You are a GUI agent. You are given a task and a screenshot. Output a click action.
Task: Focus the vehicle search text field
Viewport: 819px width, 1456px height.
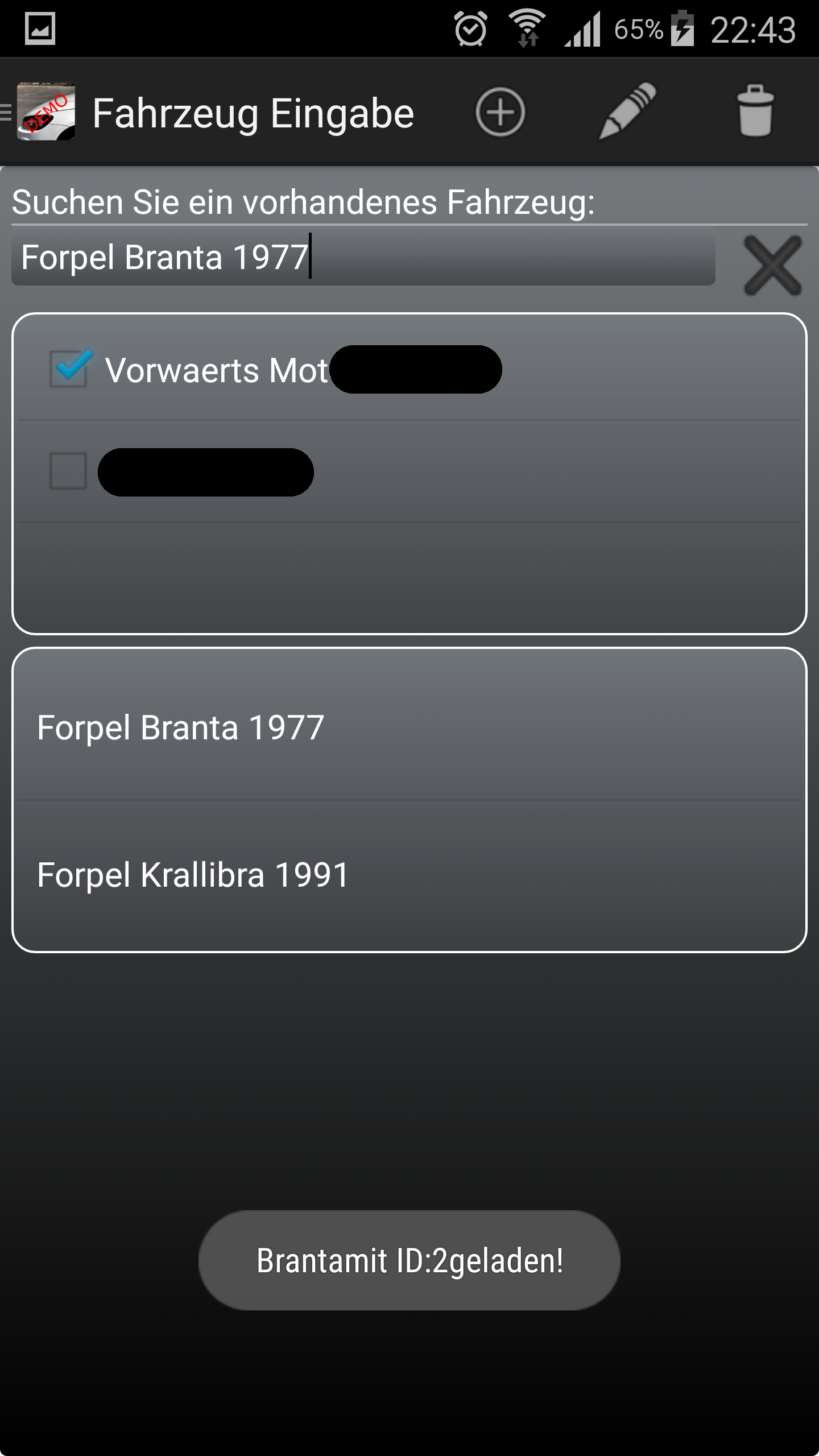(x=363, y=258)
